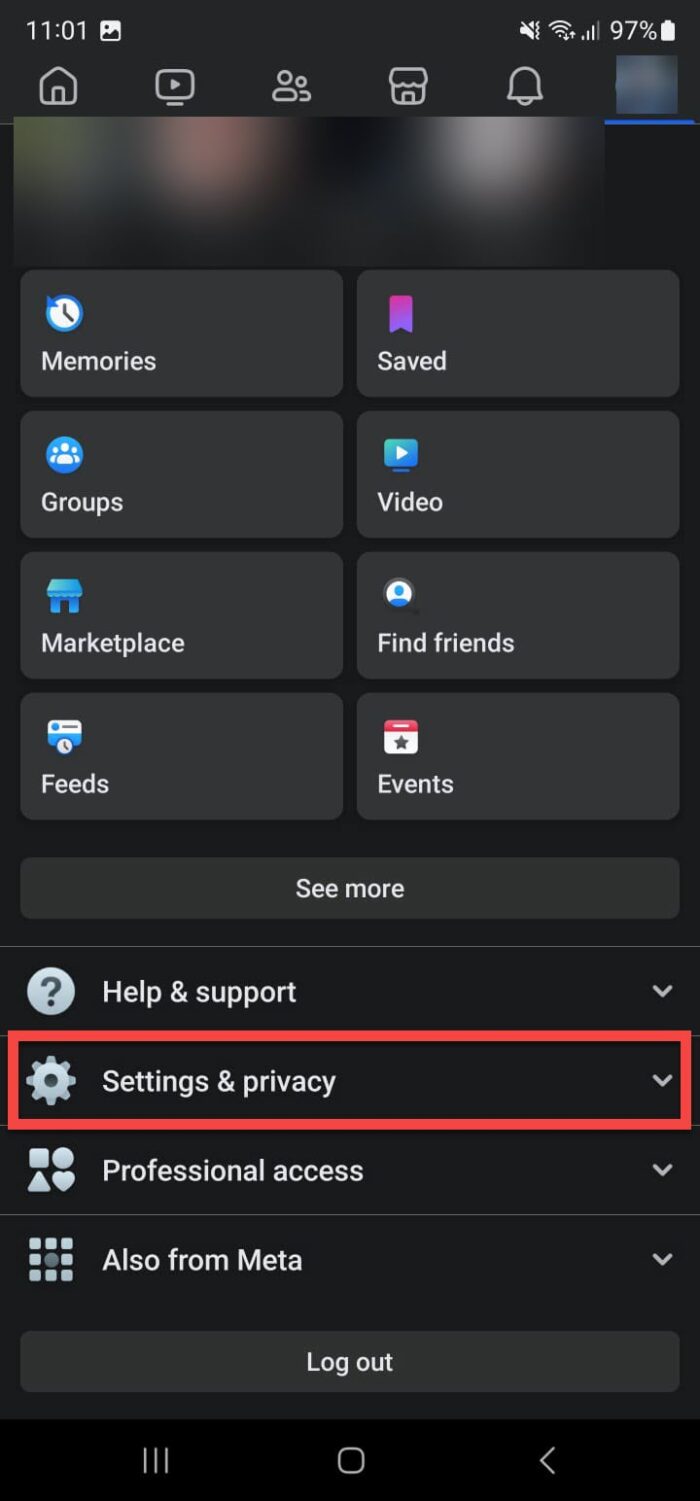700x1501 pixels.
Task: Expand Help & support
Action: pos(350,992)
